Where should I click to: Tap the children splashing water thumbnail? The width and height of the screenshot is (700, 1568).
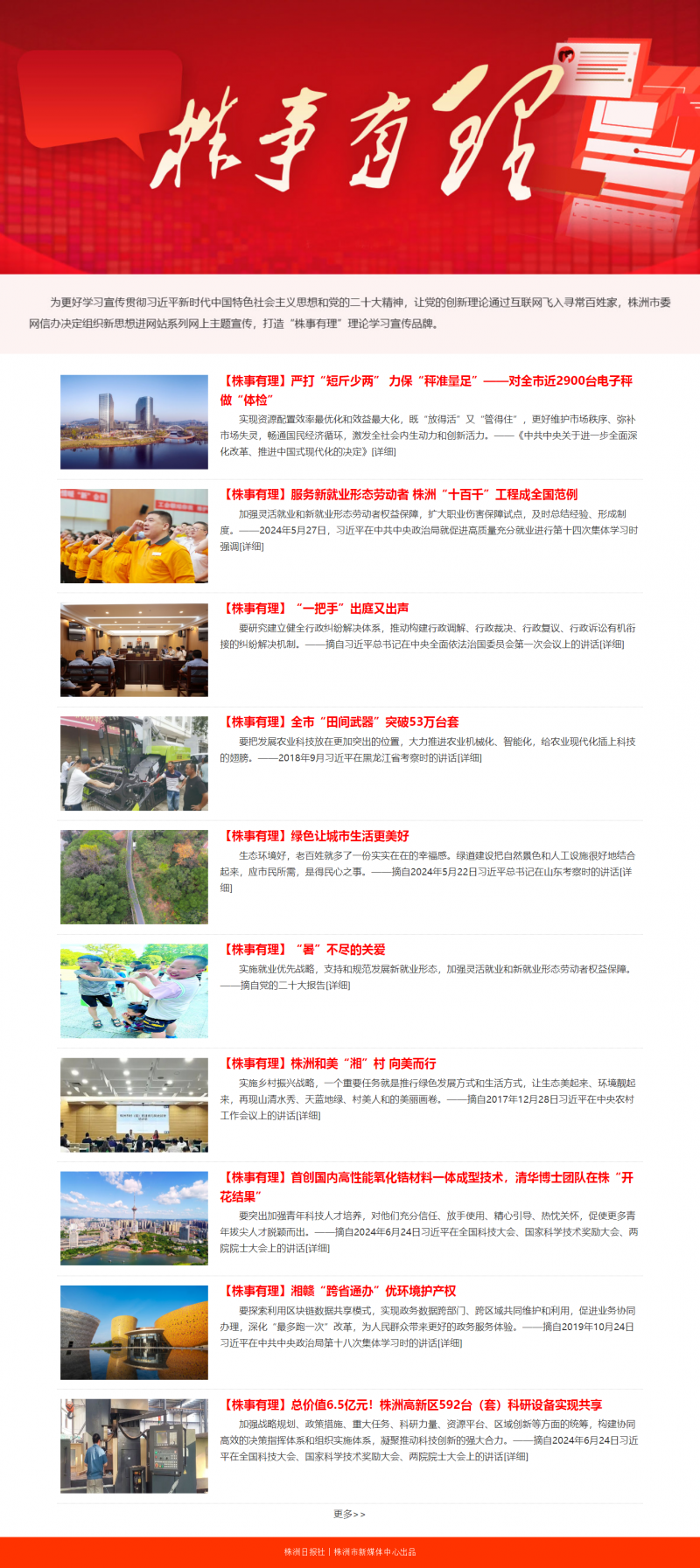pos(134,991)
